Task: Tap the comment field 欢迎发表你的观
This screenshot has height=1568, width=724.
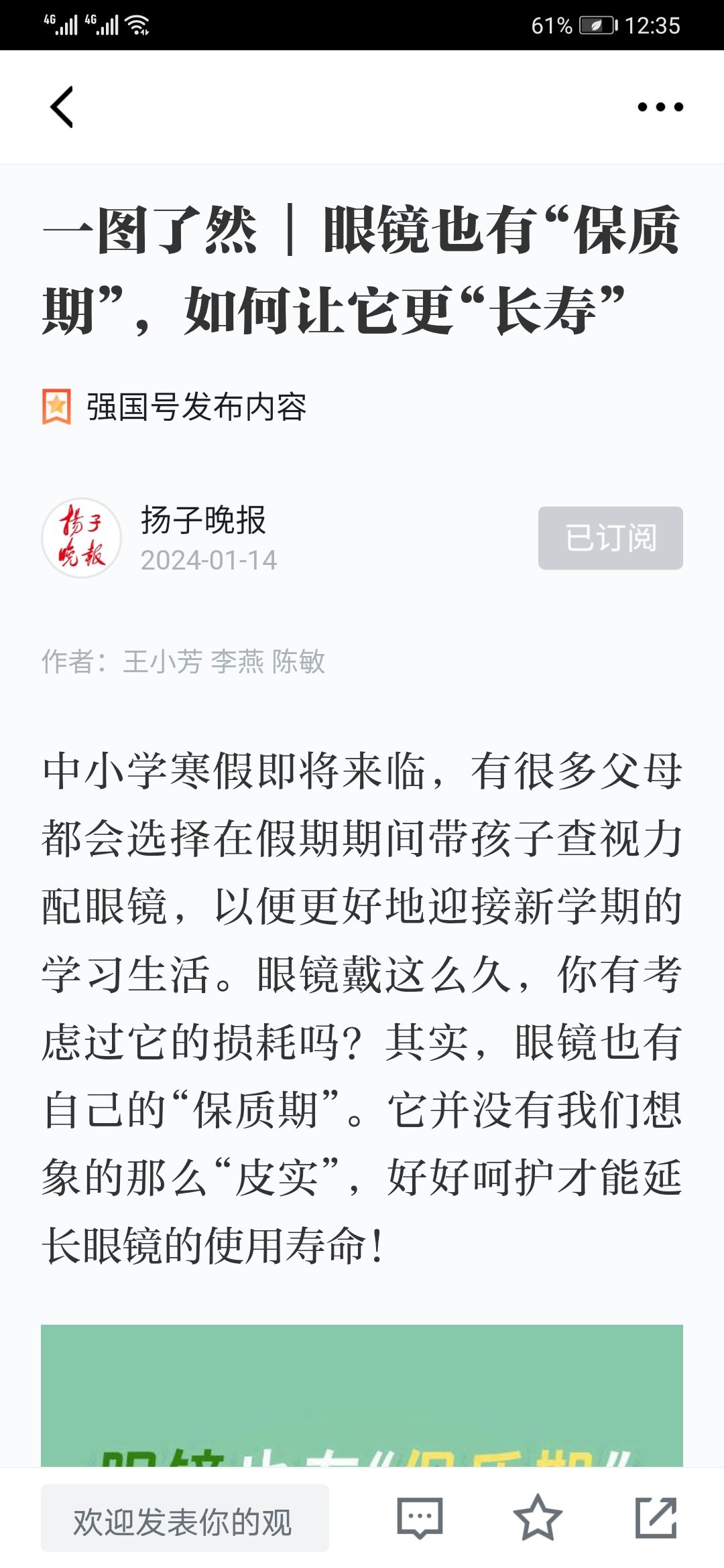Action: coord(185,1518)
